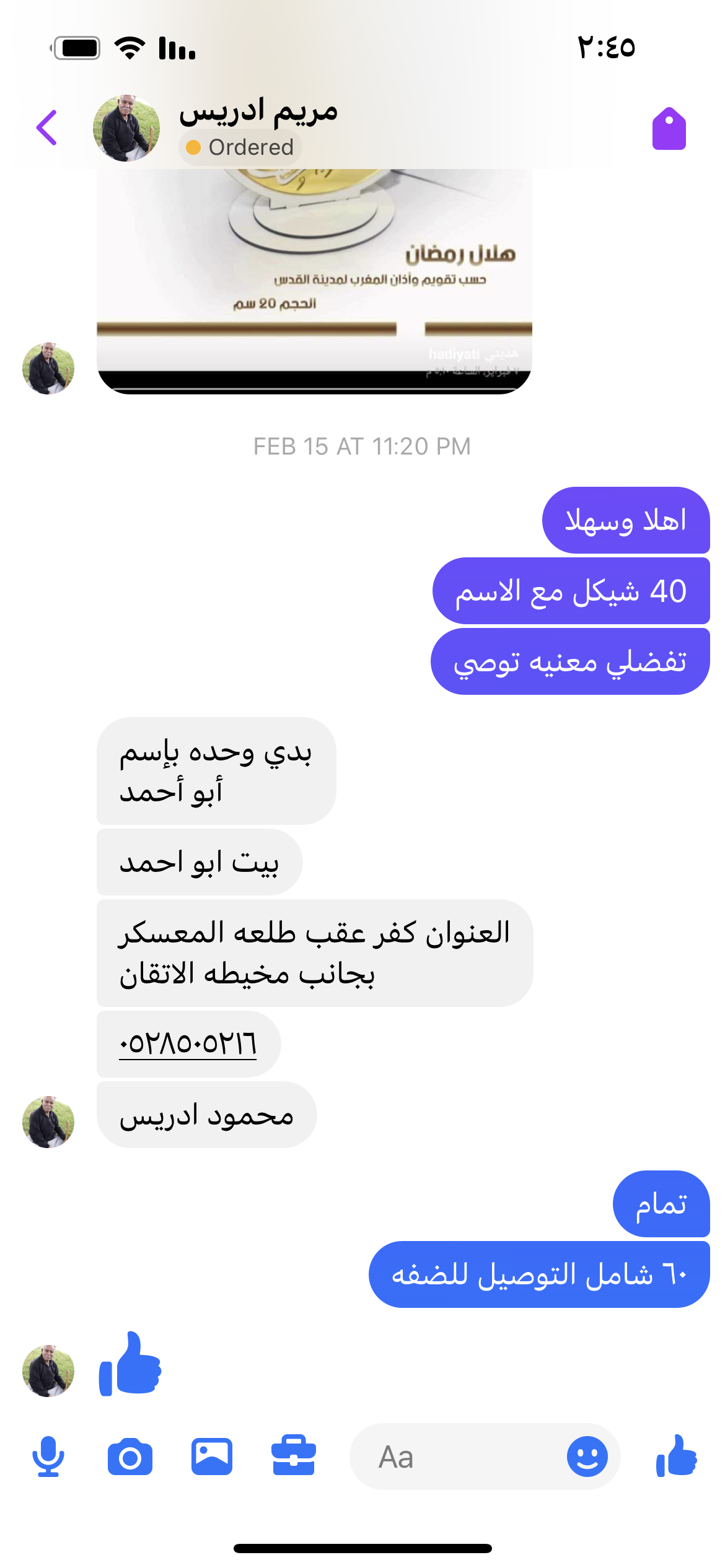Open the emoji picker in the message field
The height and width of the screenshot is (1568, 725).
point(587,1457)
